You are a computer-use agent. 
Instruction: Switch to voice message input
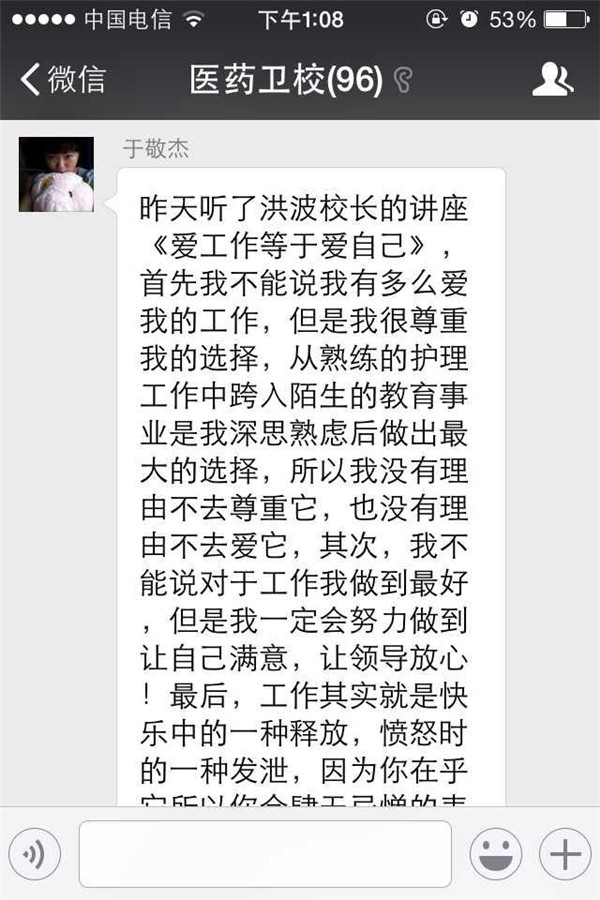pos(35,854)
